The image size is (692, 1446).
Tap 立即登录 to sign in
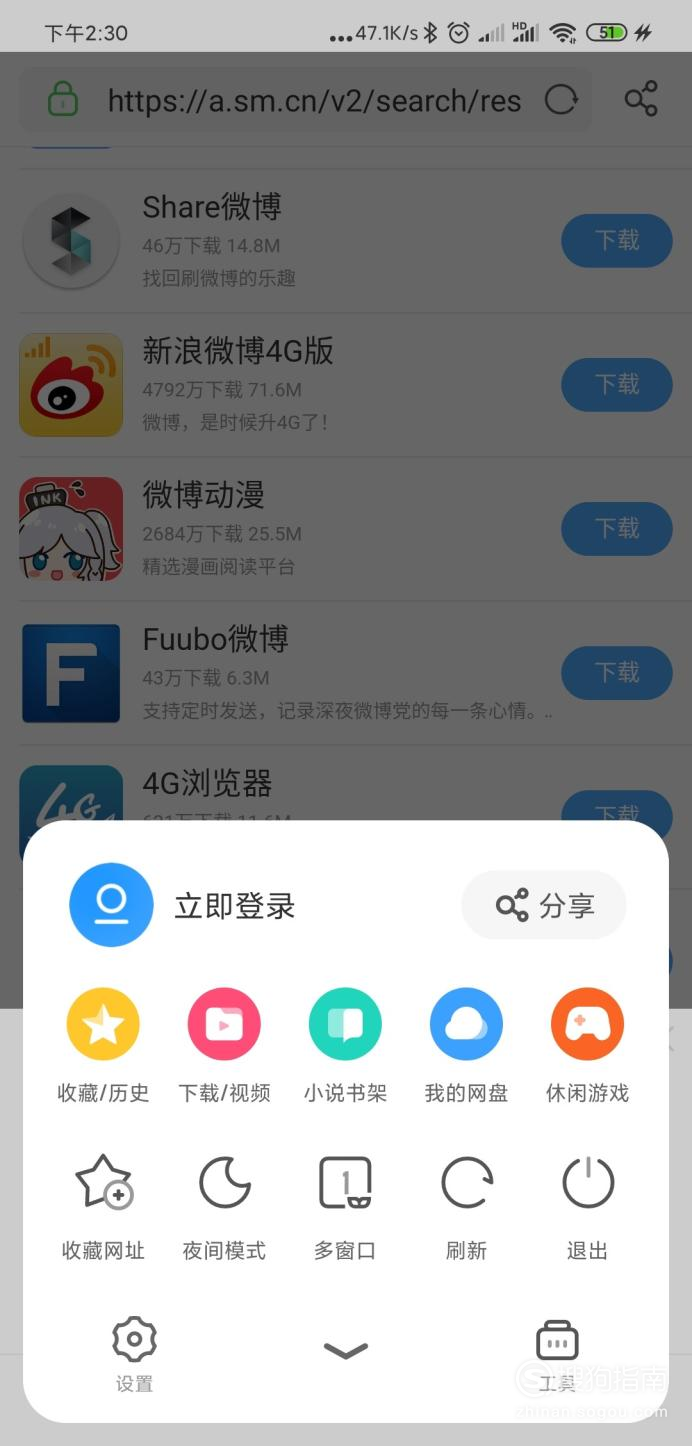(234, 906)
